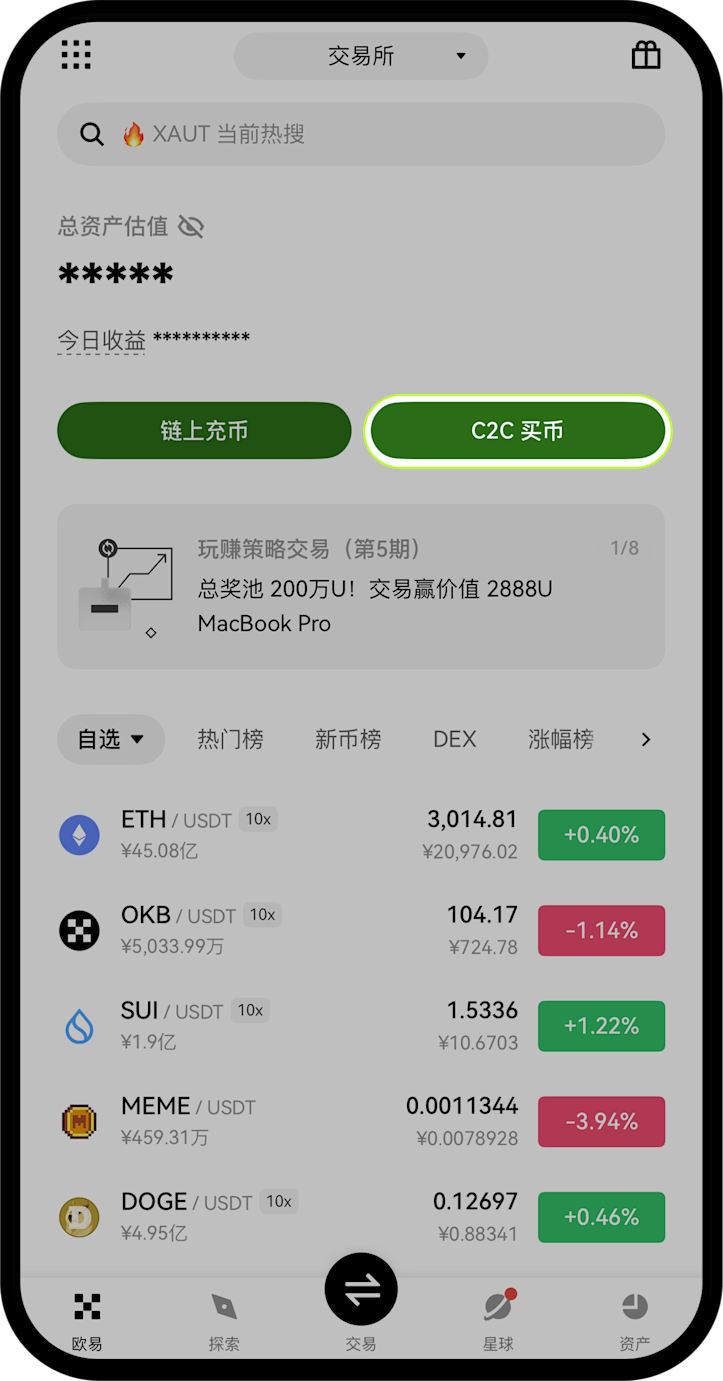Tap the search magnifier icon
This screenshot has width=723, height=1381.
[x=91, y=134]
